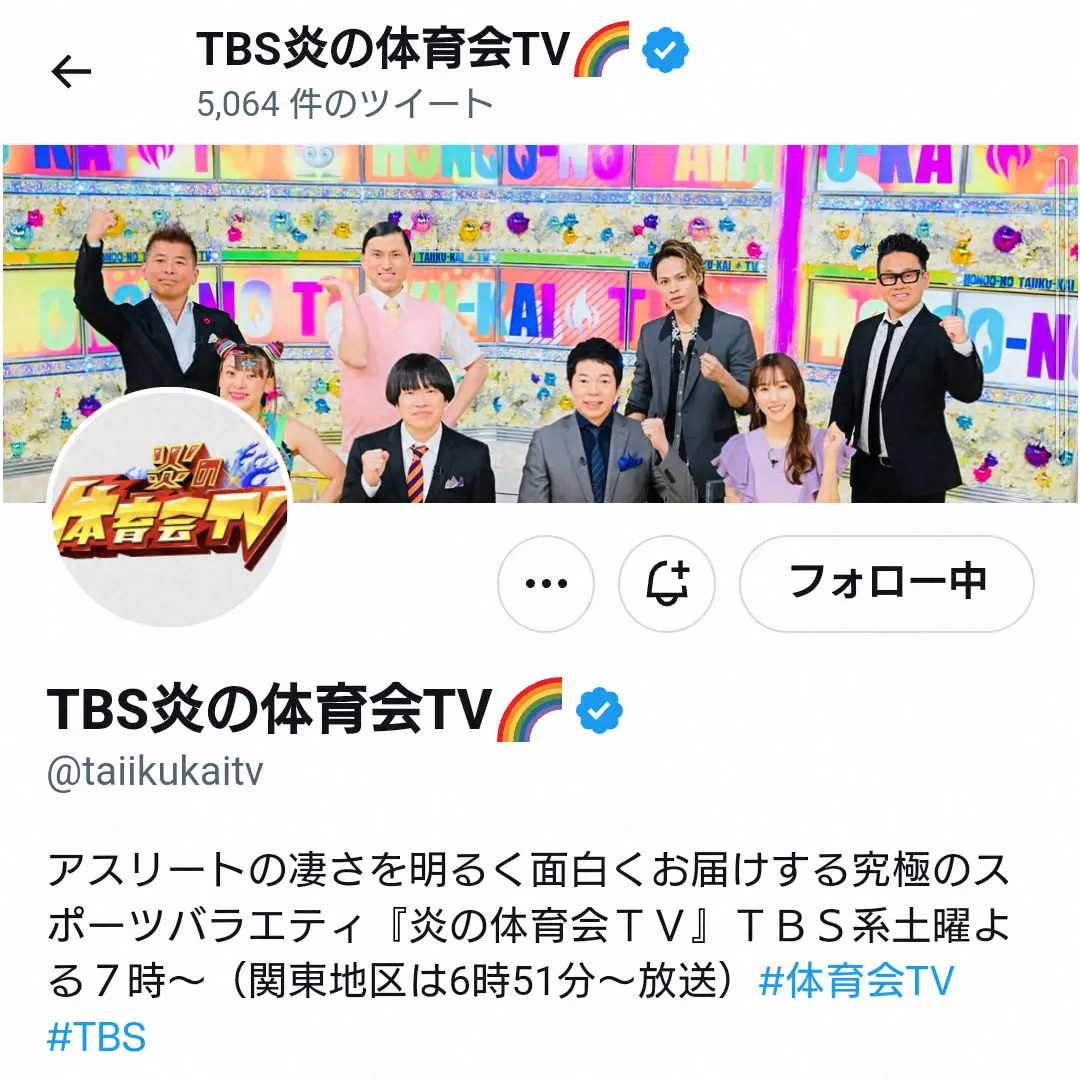The width and height of the screenshot is (1080, 1080).
Task: Open the 炎の体育会TV profile picture
Action: tap(170, 509)
